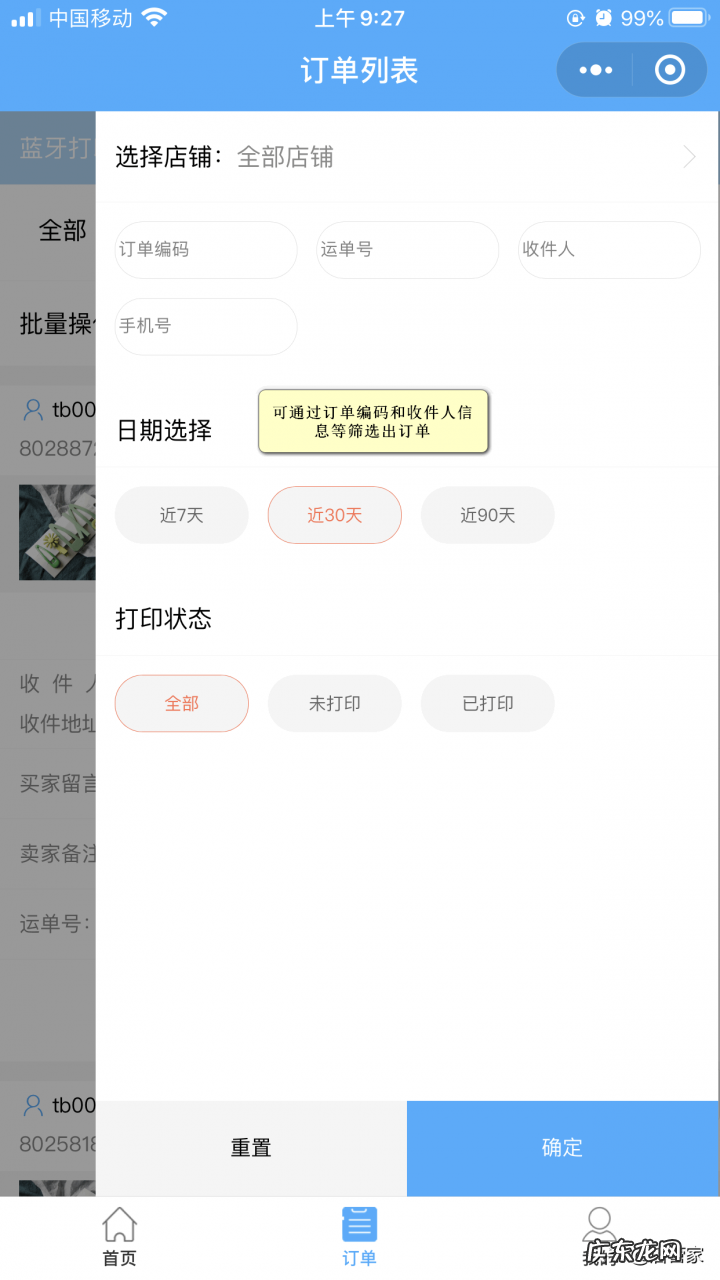Open the product image thumbnail on the left
Viewport: 720px width, 1280px height.
point(57,531)
